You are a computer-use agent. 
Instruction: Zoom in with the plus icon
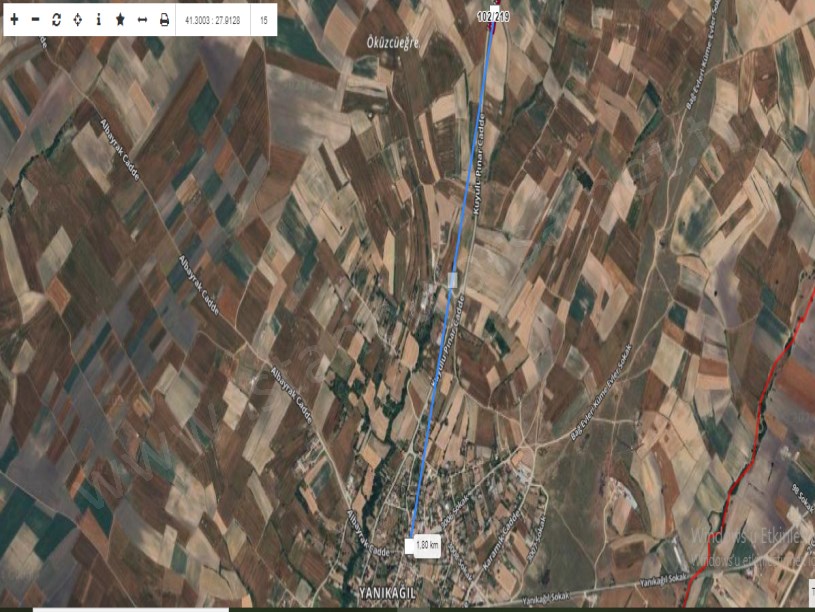[14, 19]
